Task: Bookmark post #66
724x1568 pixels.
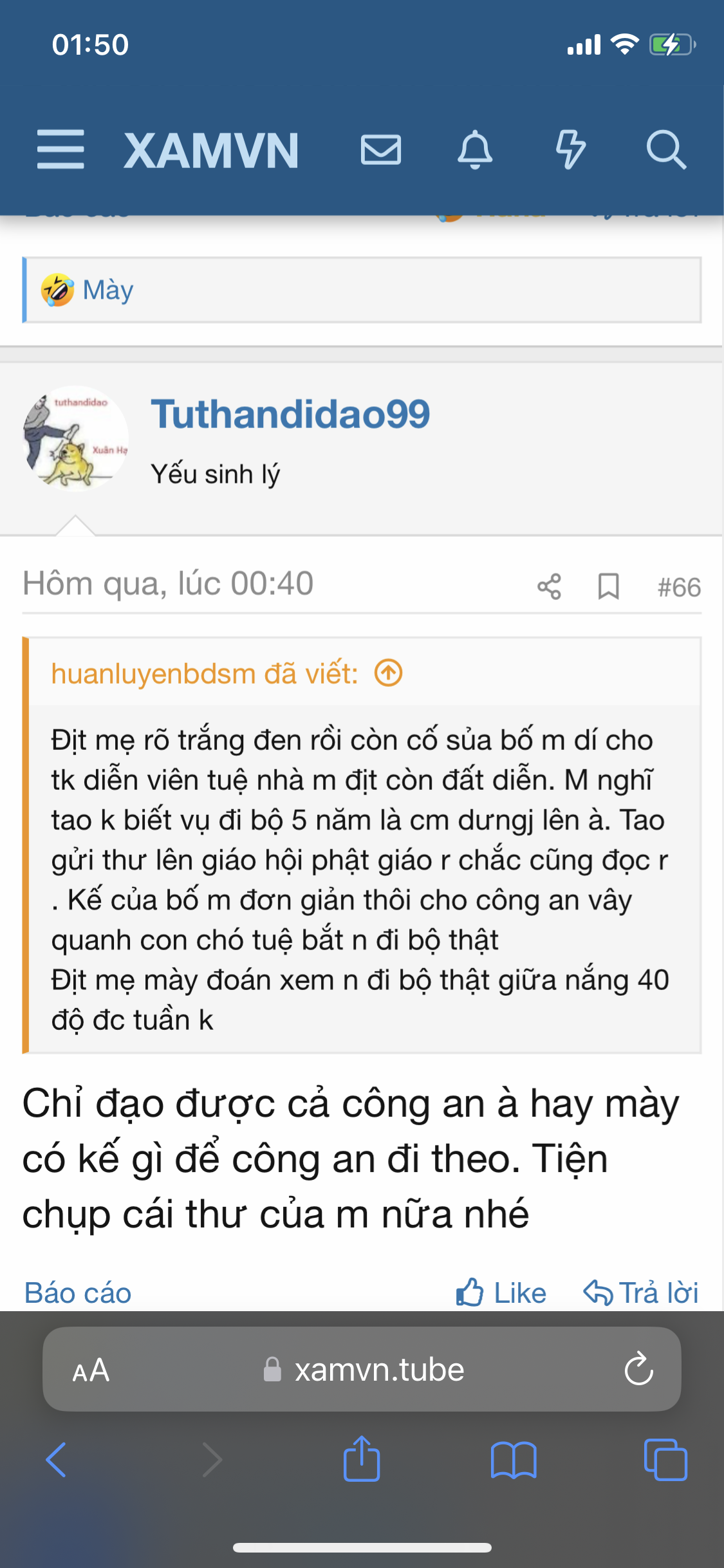Action: pos(608,586)
